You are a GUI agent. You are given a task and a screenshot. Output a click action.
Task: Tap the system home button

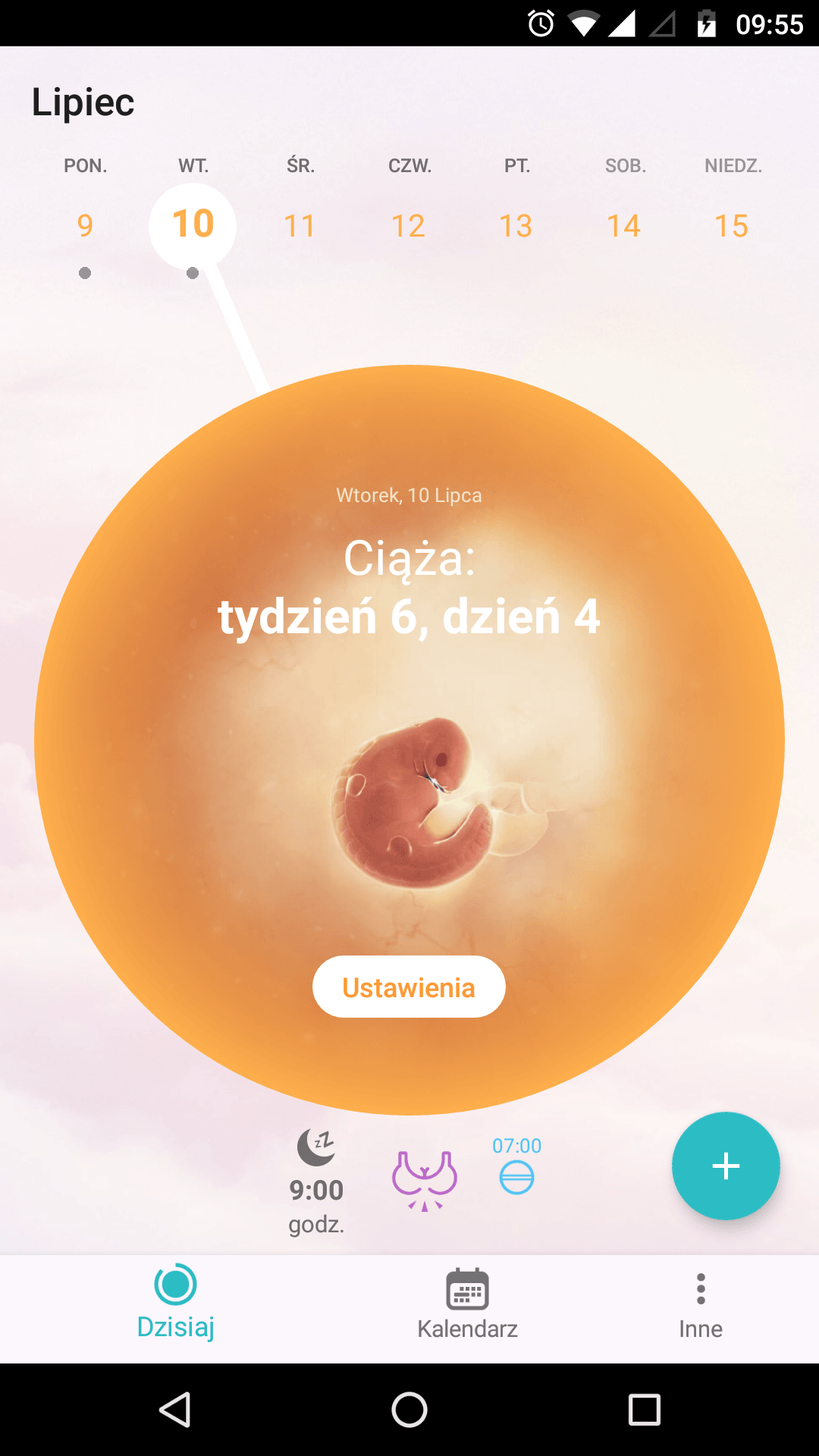pyautogui.click(x=409, y=1410)
